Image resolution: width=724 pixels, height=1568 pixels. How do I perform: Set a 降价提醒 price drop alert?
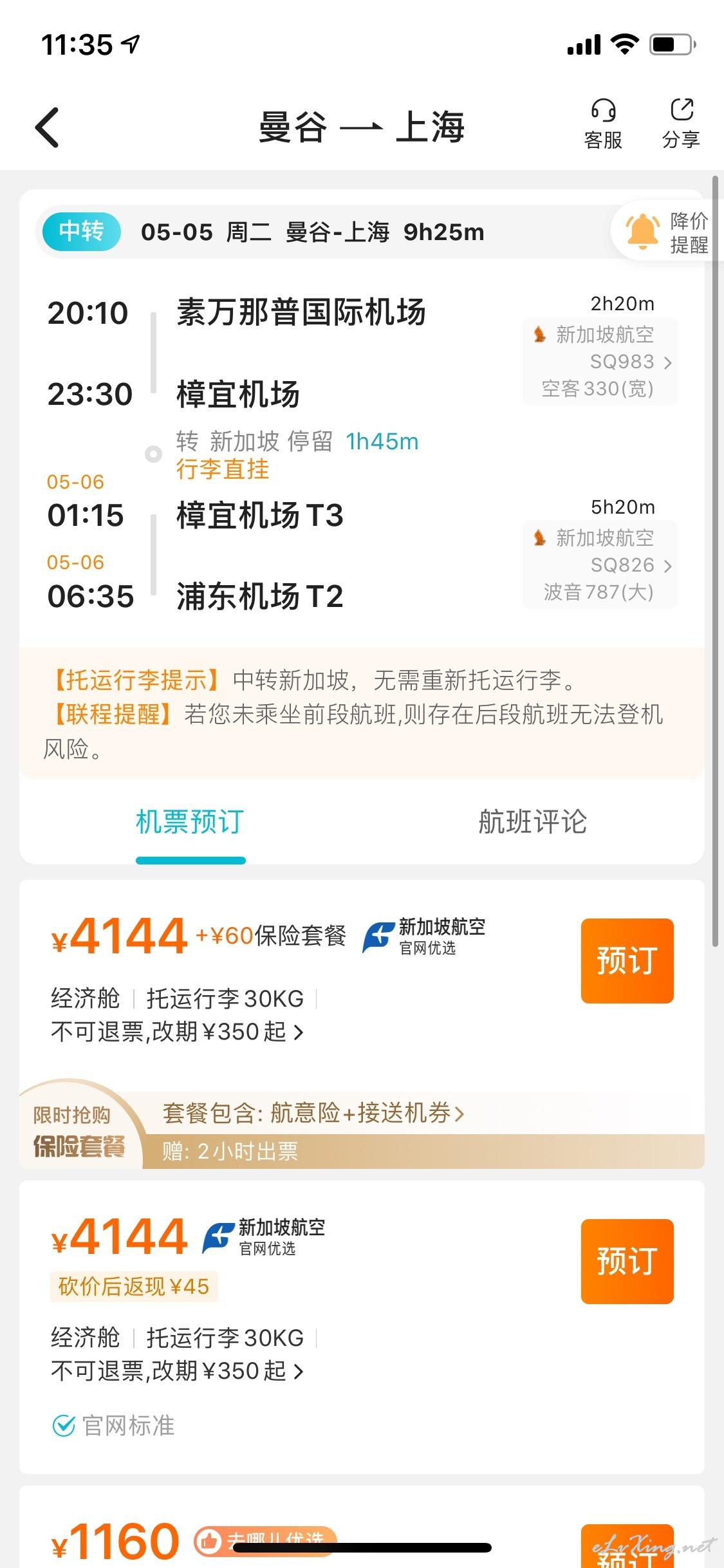click(x=667, y=232)
